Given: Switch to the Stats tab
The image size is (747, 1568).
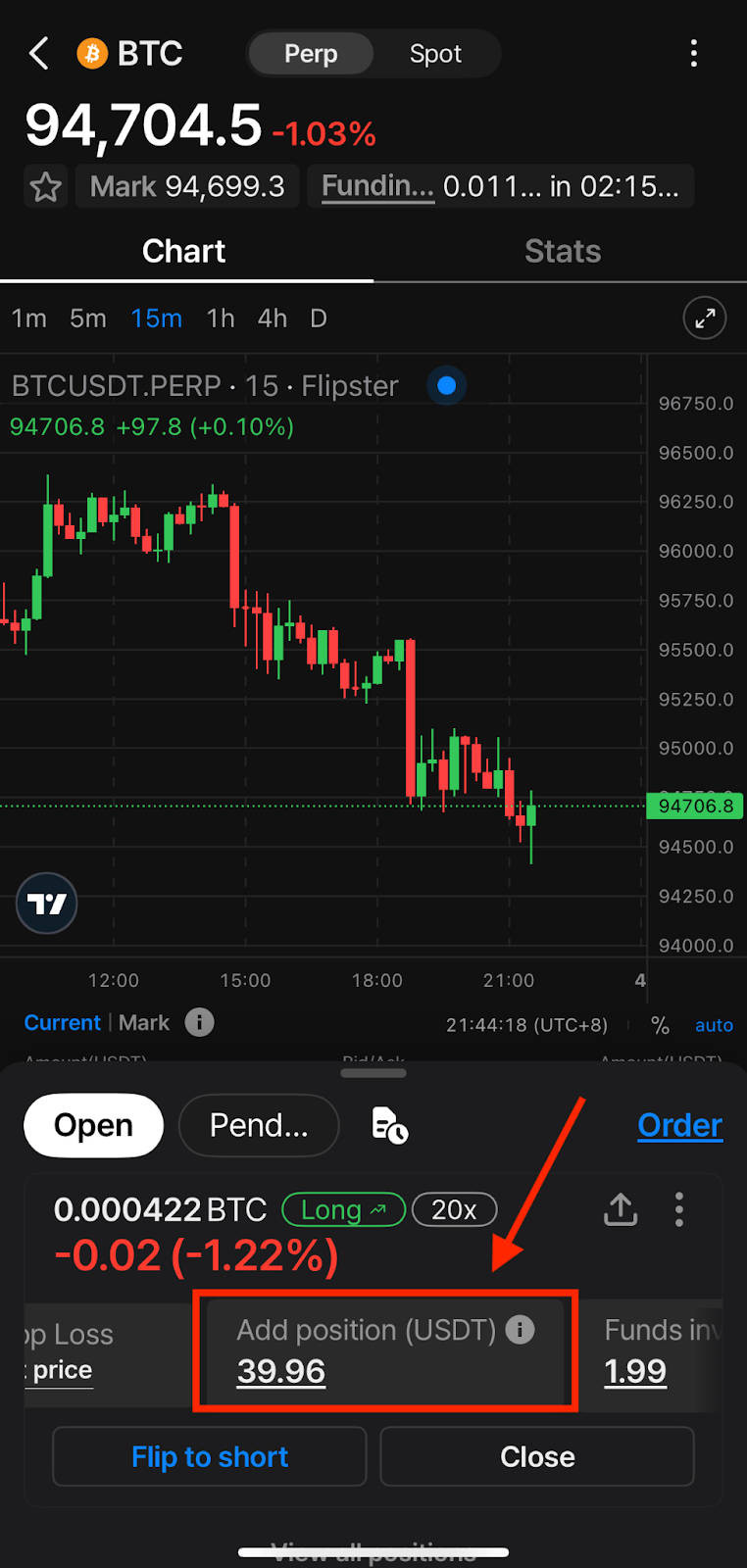Looking at the screenshot, I should (x=562, y=252).
